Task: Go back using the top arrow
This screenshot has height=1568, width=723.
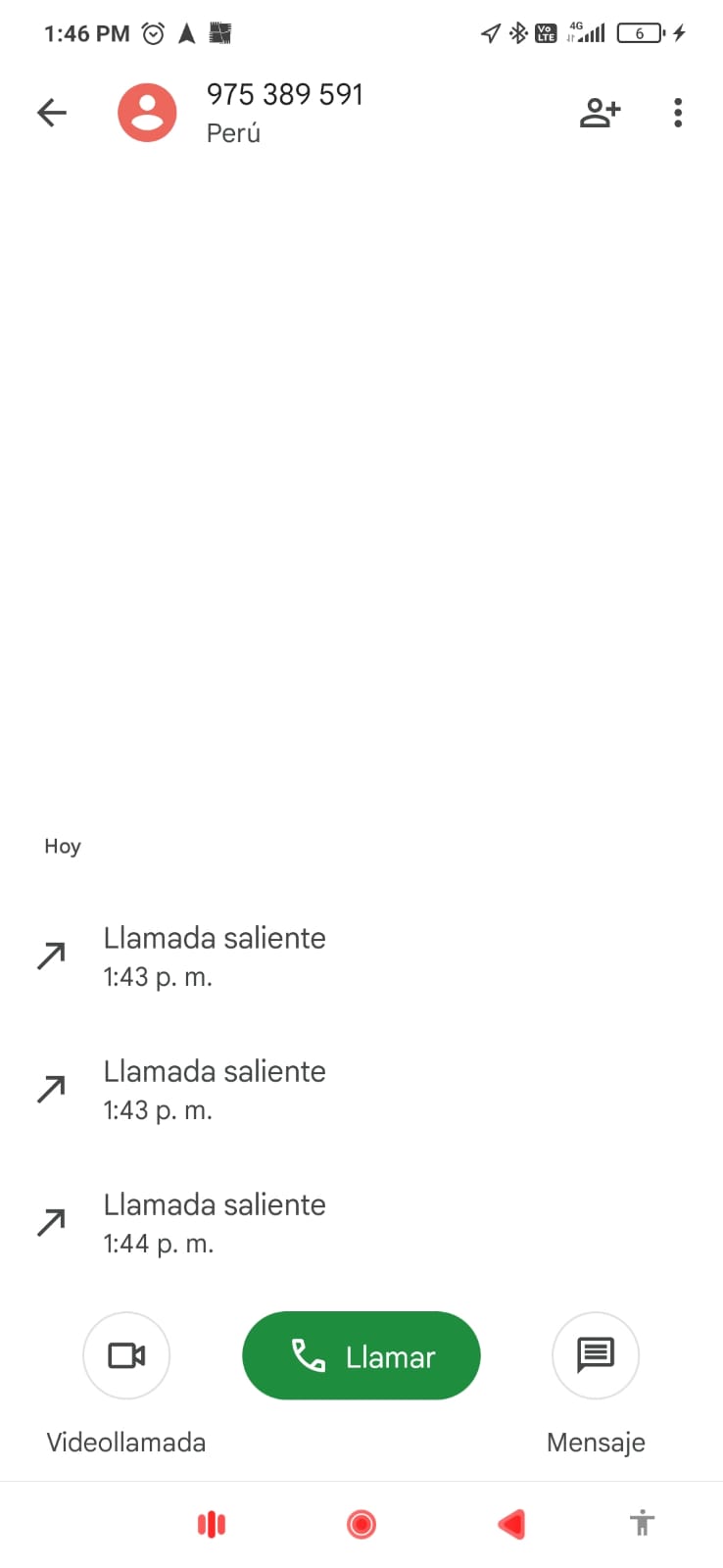Action: click(x=52, y=113)
